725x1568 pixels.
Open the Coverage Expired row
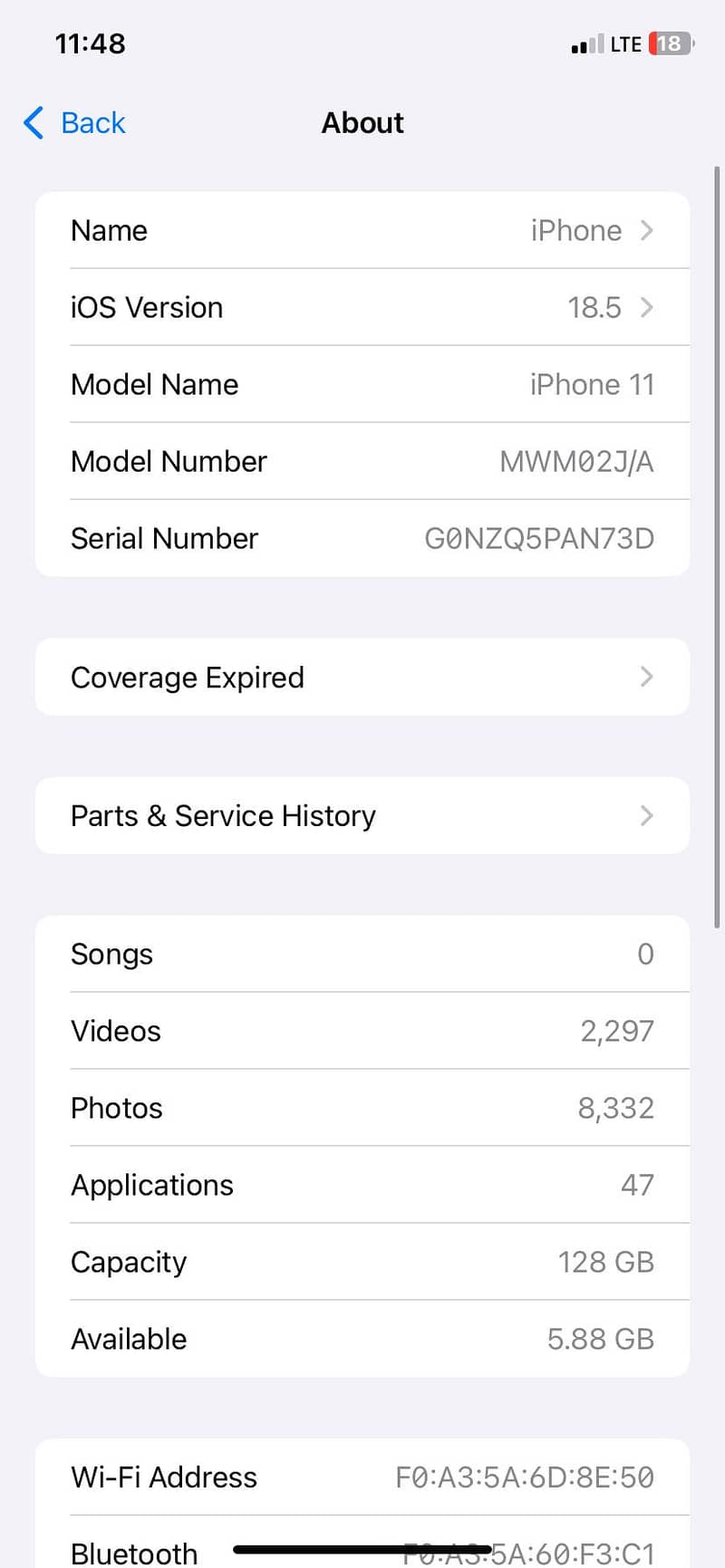click(x=362, y=677)
